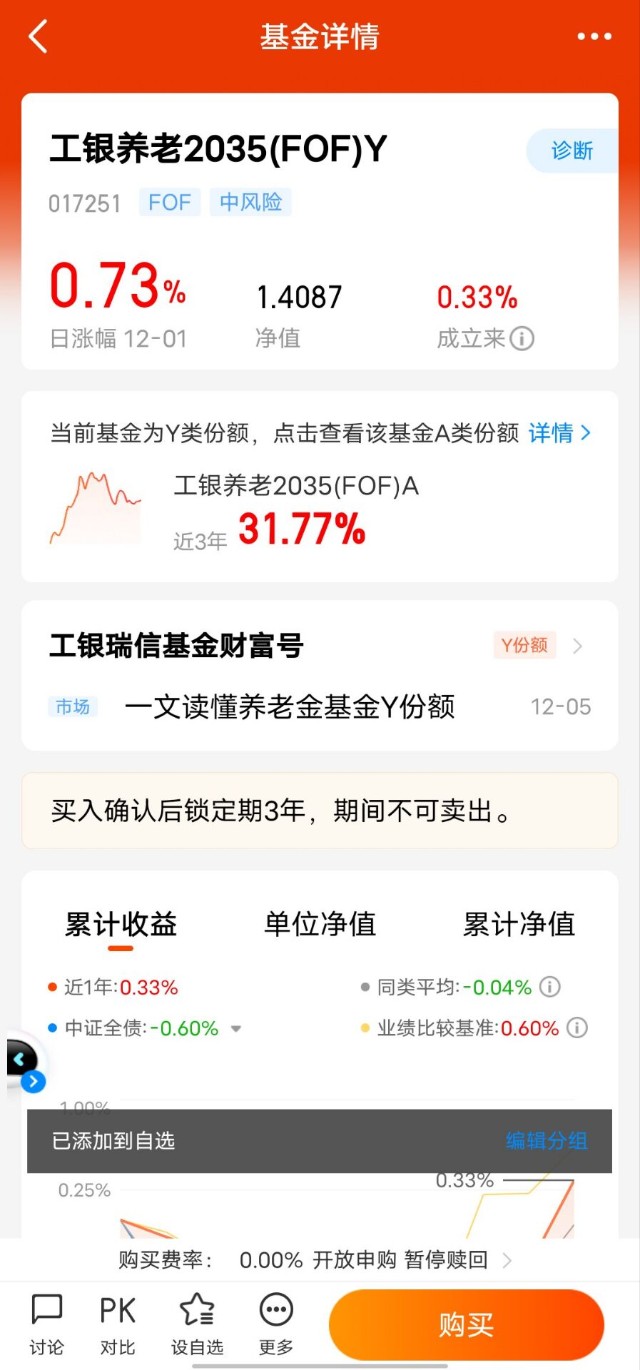Tap 编辑分组 in the toast

(x=546, y=1141)
